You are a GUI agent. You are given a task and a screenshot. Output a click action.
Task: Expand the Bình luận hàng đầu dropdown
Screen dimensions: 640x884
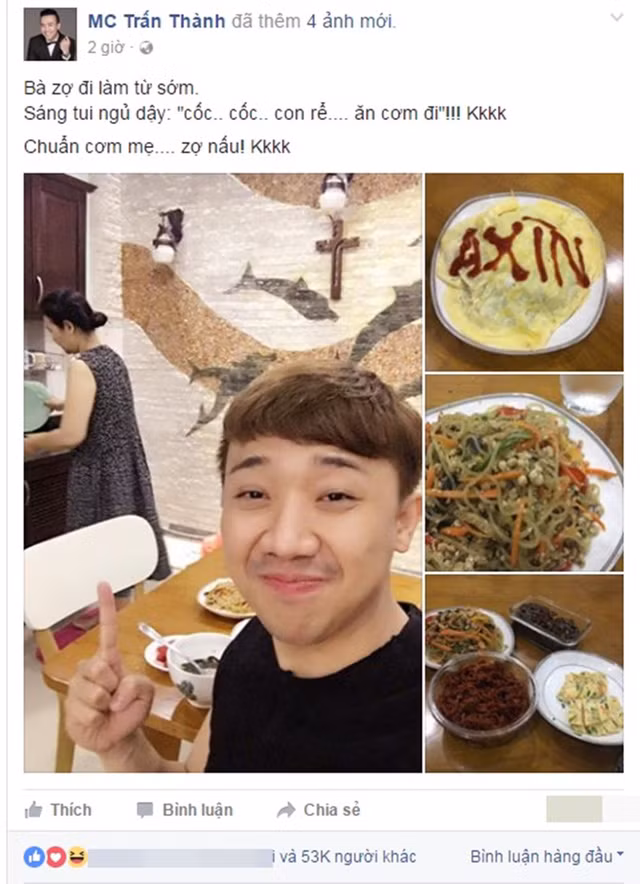click(x=547, y=857)
